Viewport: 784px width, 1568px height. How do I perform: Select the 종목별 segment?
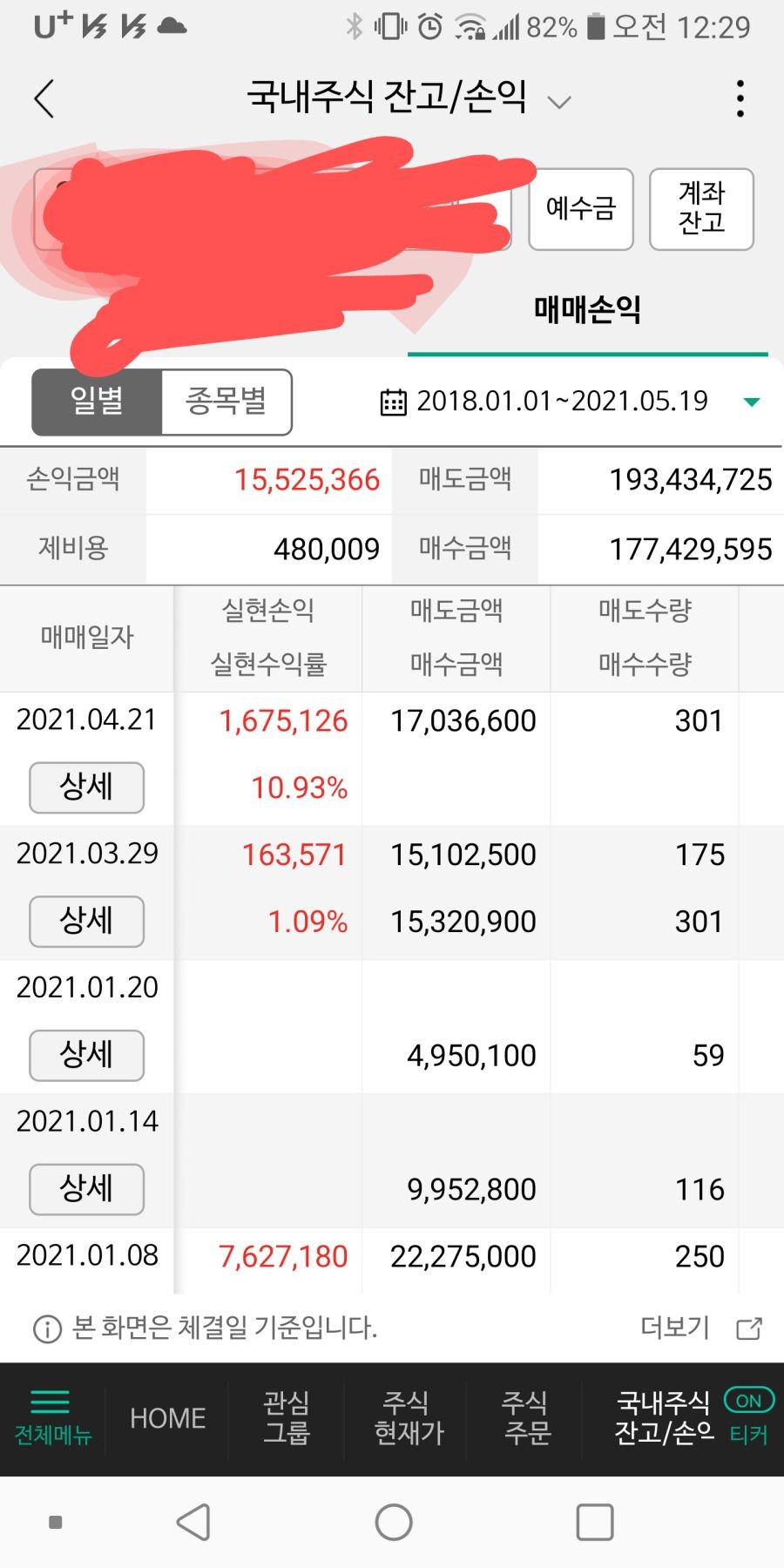226,402
